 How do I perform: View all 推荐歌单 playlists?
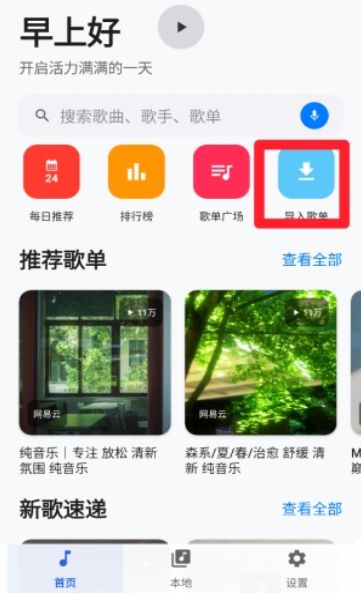(x=312, y=260)
